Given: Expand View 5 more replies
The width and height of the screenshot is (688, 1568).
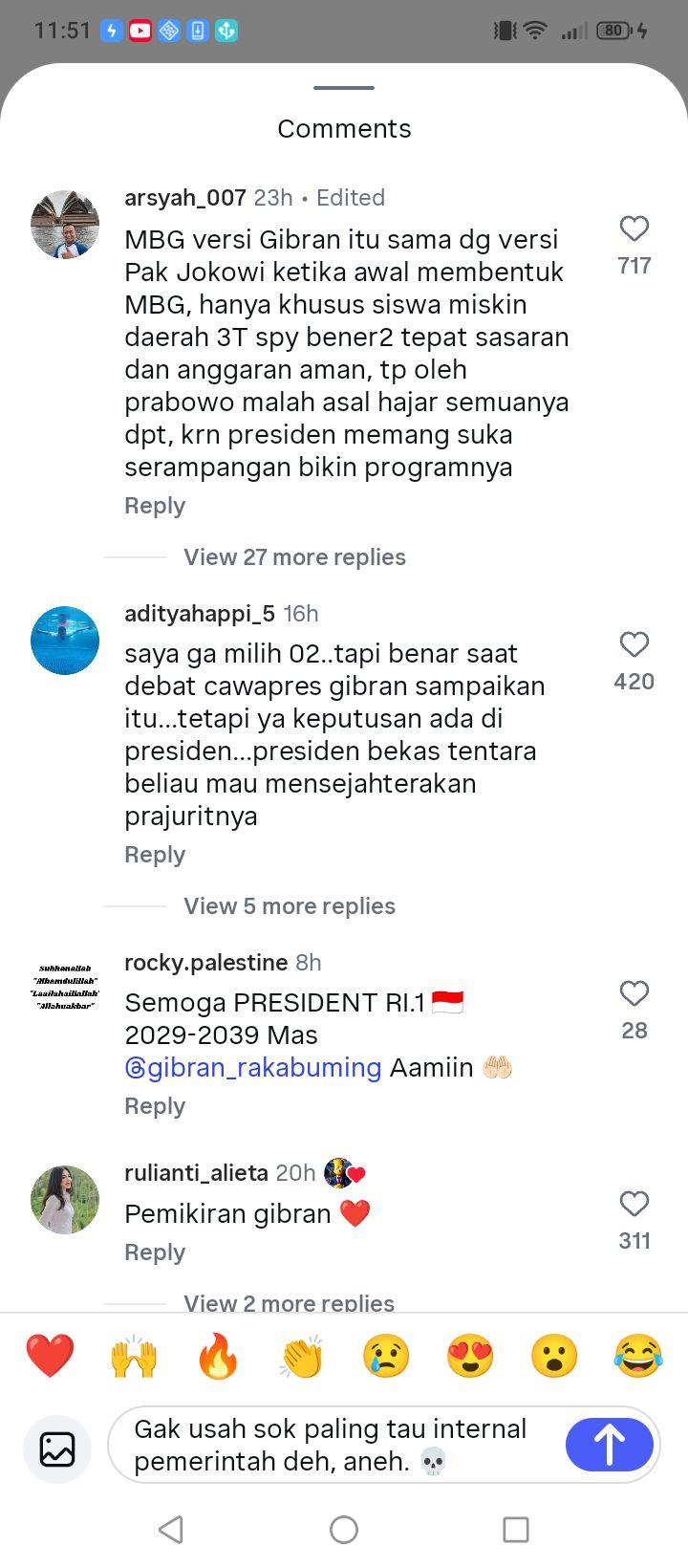Looking at the screenshot, I should [290, 906].
